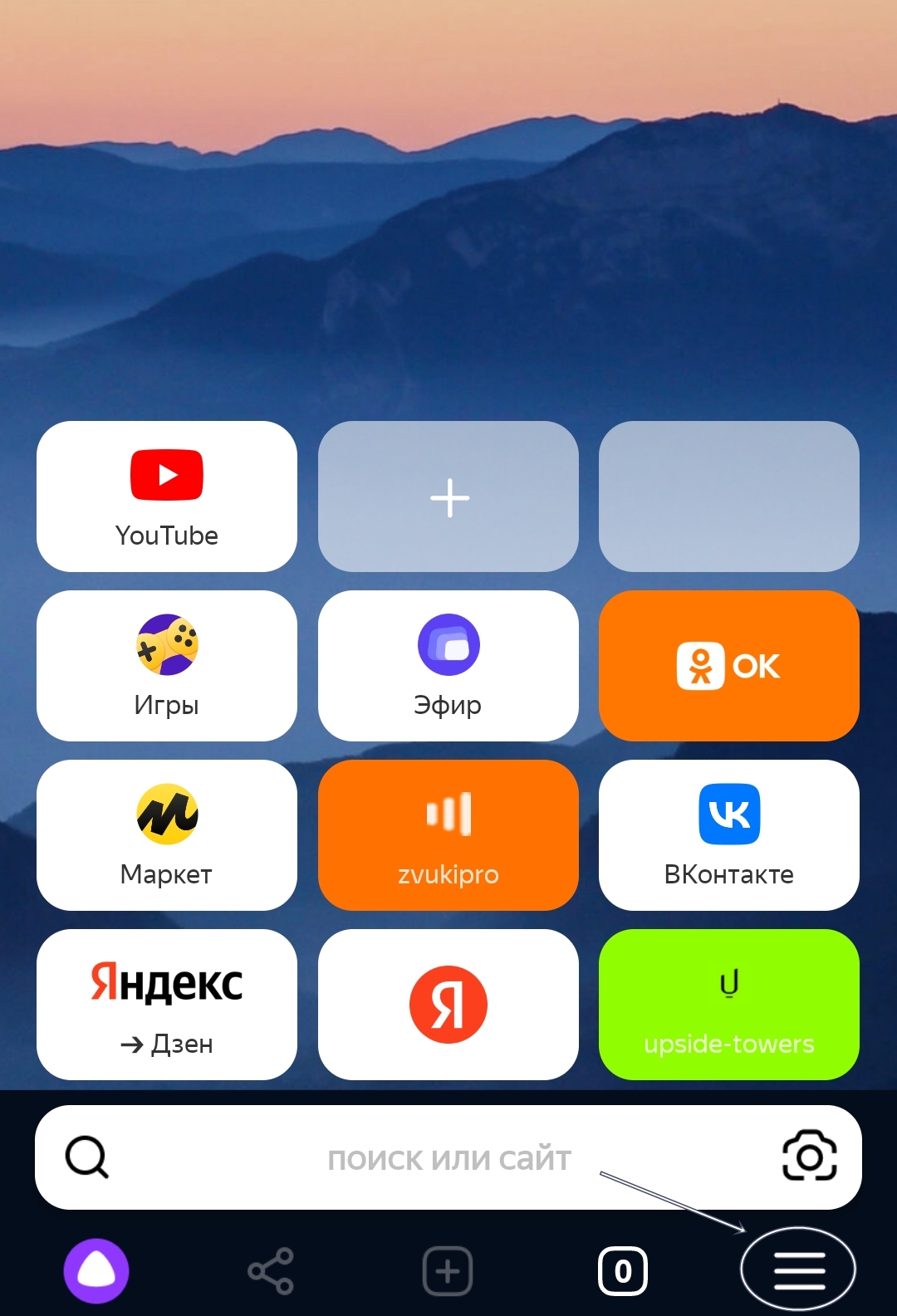Add a new site with the plus tile

448,497
